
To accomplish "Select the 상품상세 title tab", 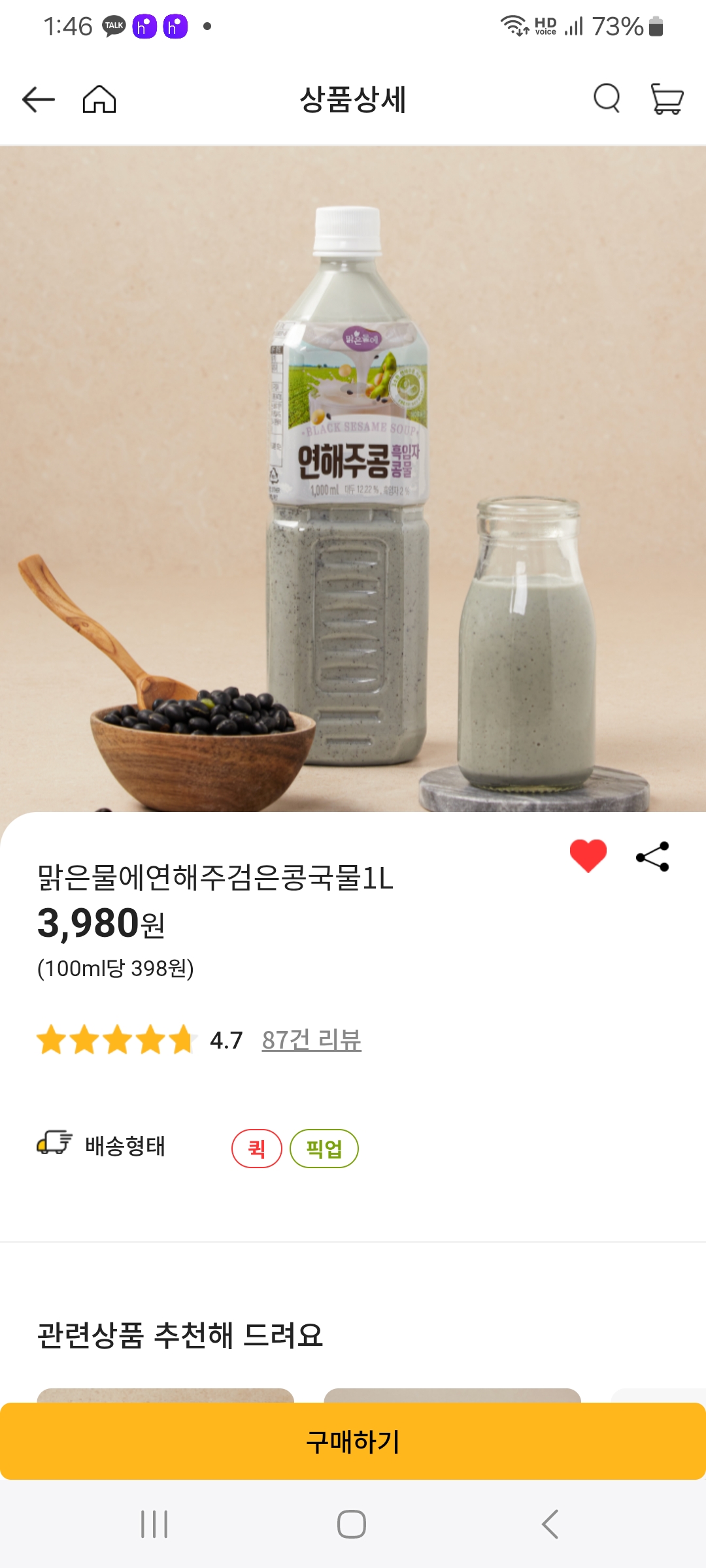I will 353,99.
